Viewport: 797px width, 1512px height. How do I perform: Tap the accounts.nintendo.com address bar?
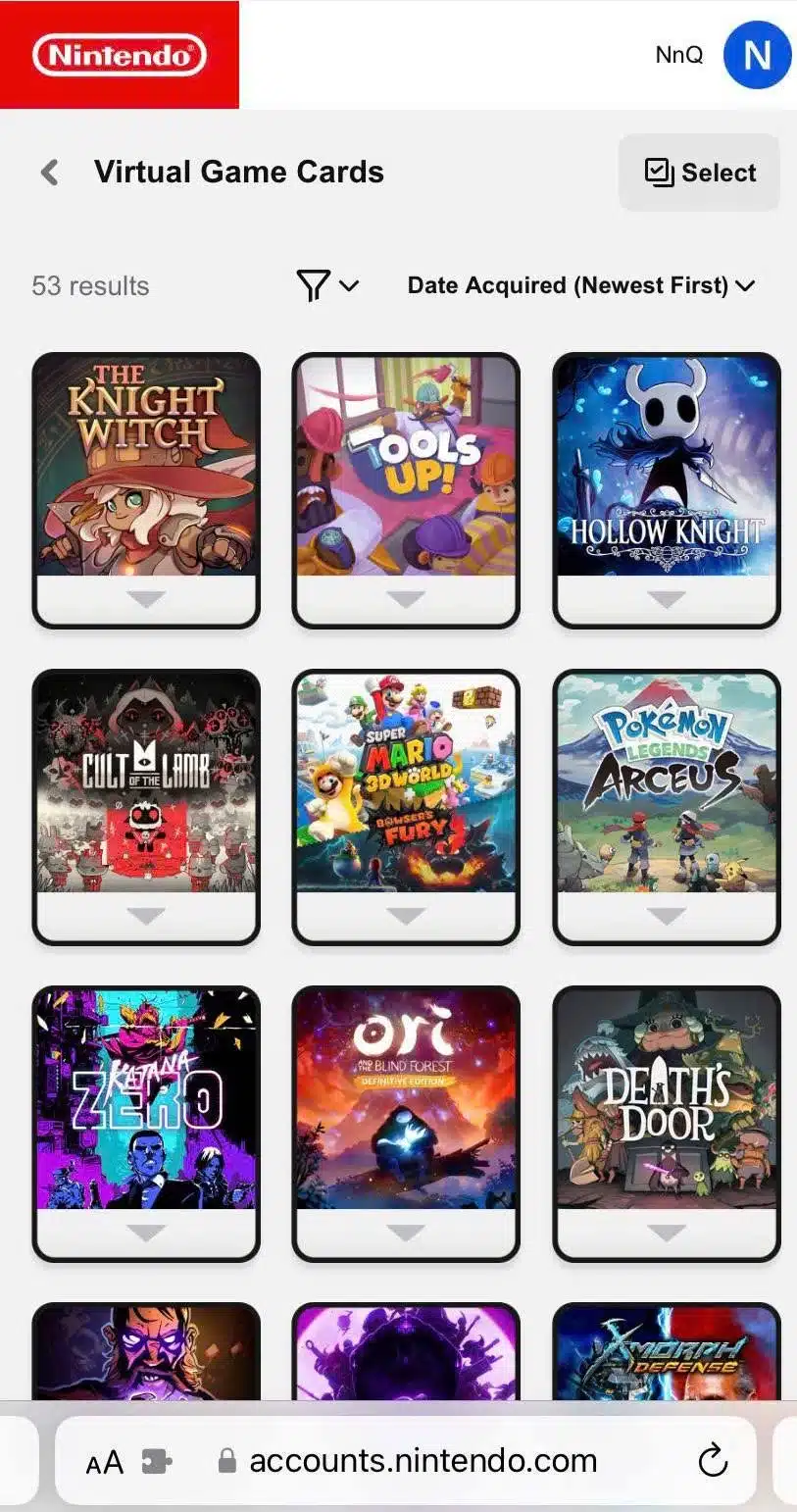click(422, 1461)
